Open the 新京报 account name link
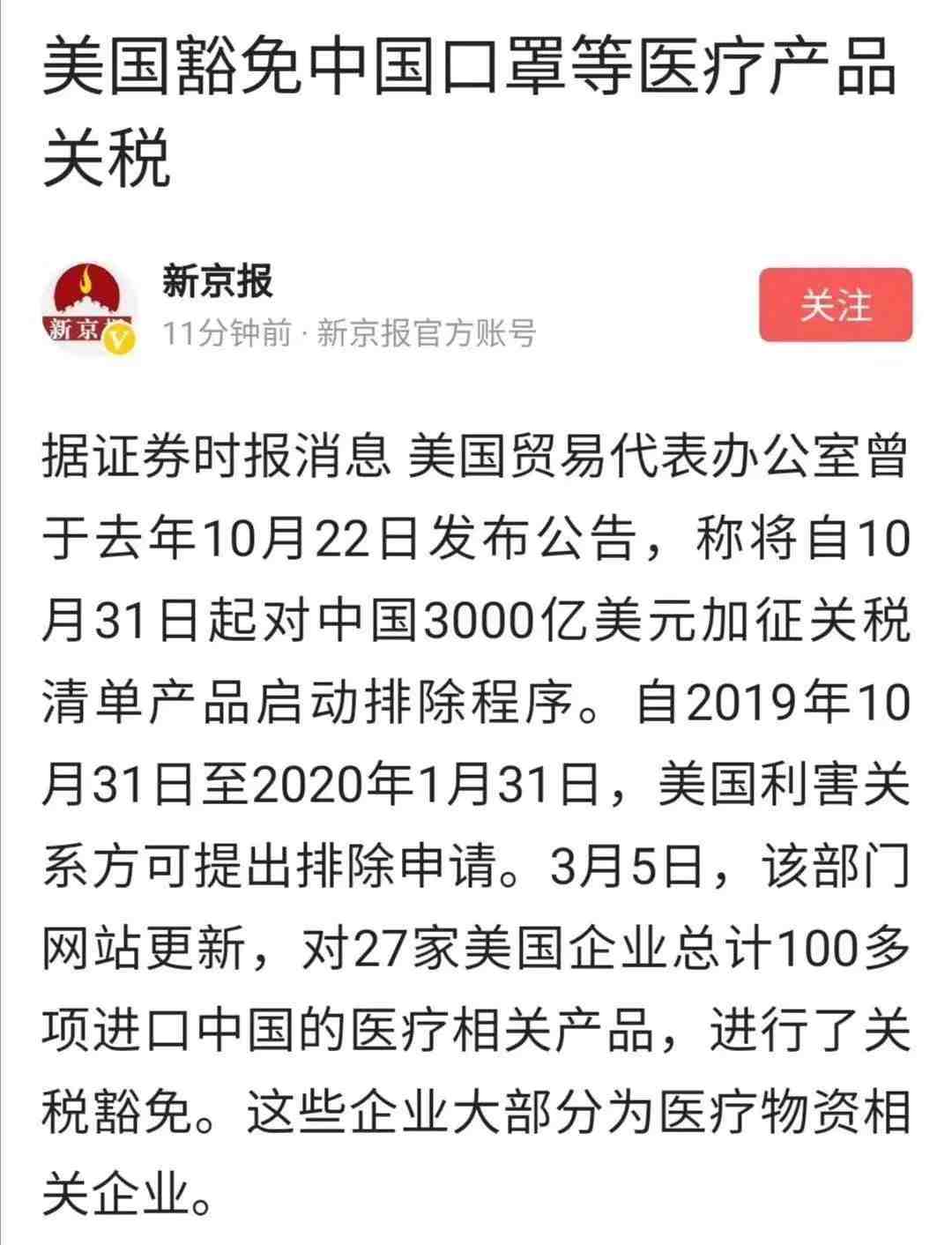The height and width of the screenshot is (1245, 952). pos(218,282)
